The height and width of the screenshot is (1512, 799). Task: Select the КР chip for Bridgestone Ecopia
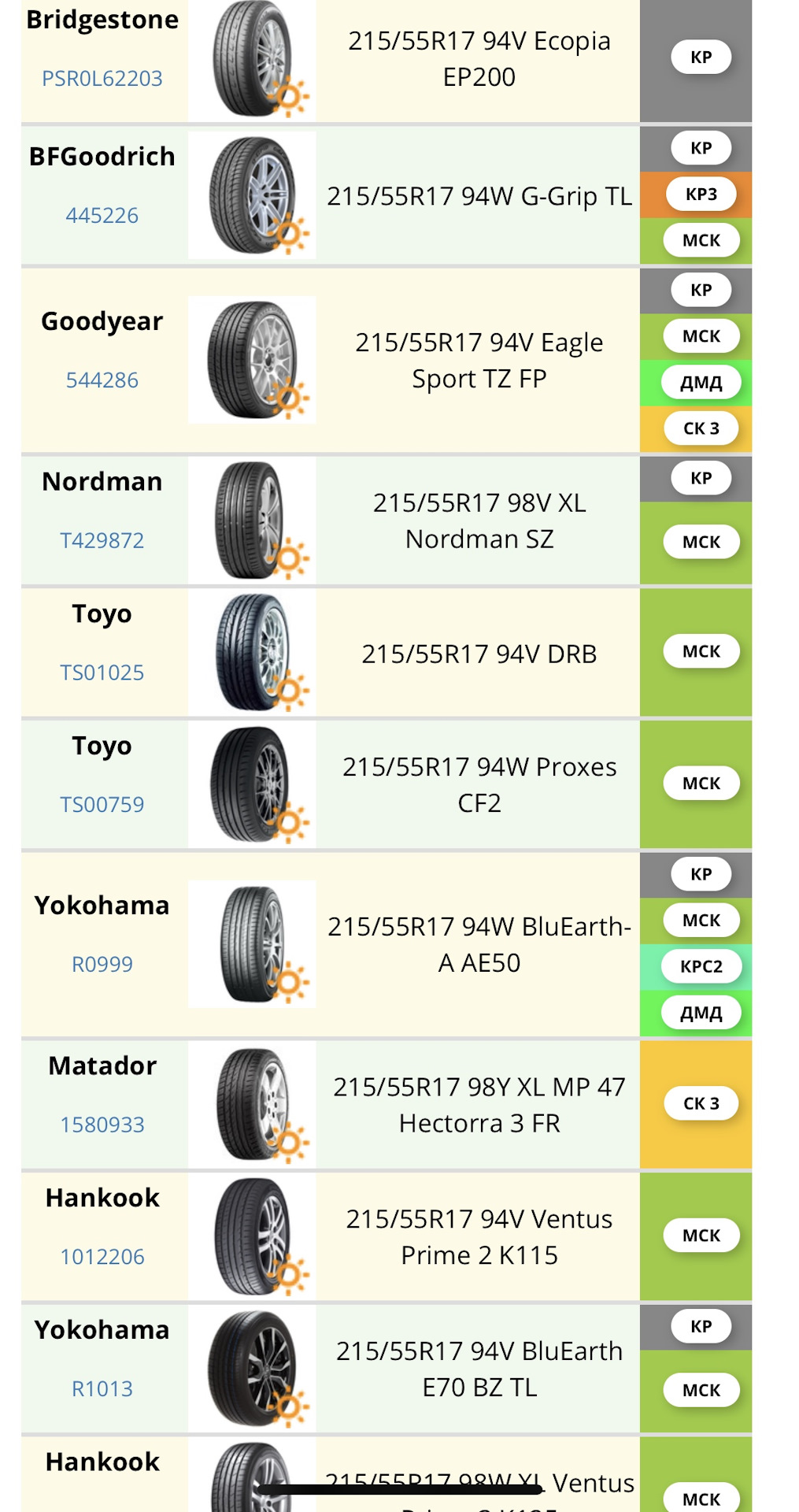(x=701, y=57)
